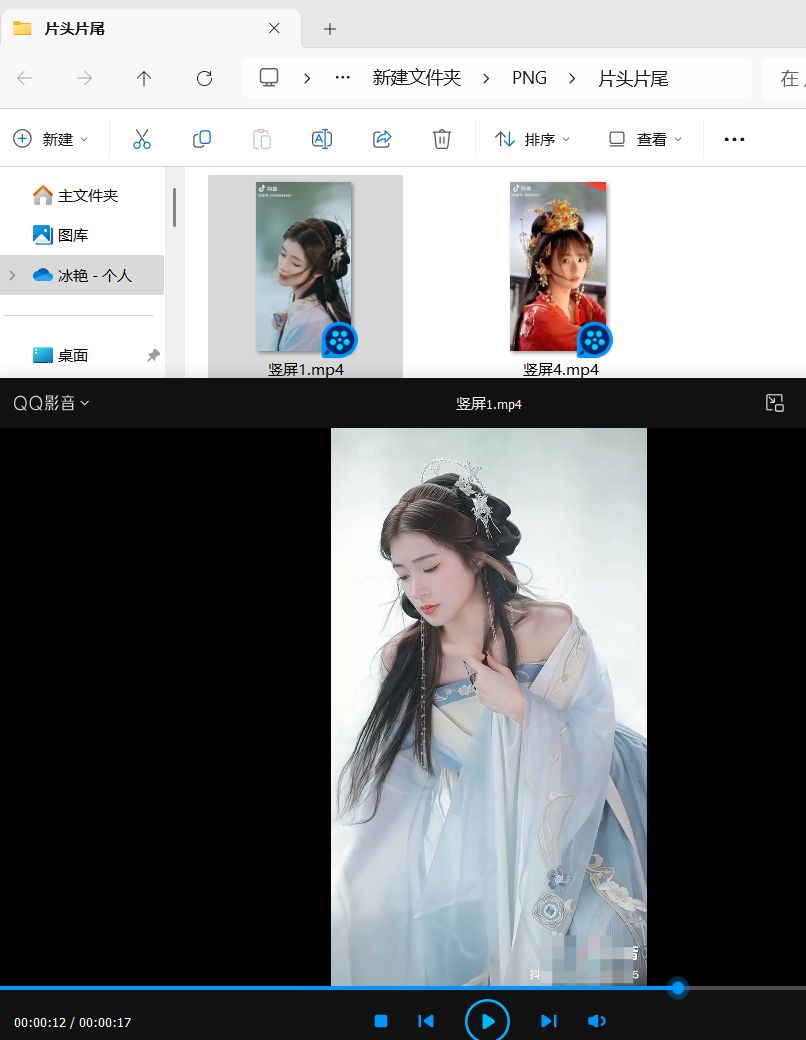This screenshot has width=806, height=1040.
Task: Rename the selected file
Action: click(x=322, y=139)
